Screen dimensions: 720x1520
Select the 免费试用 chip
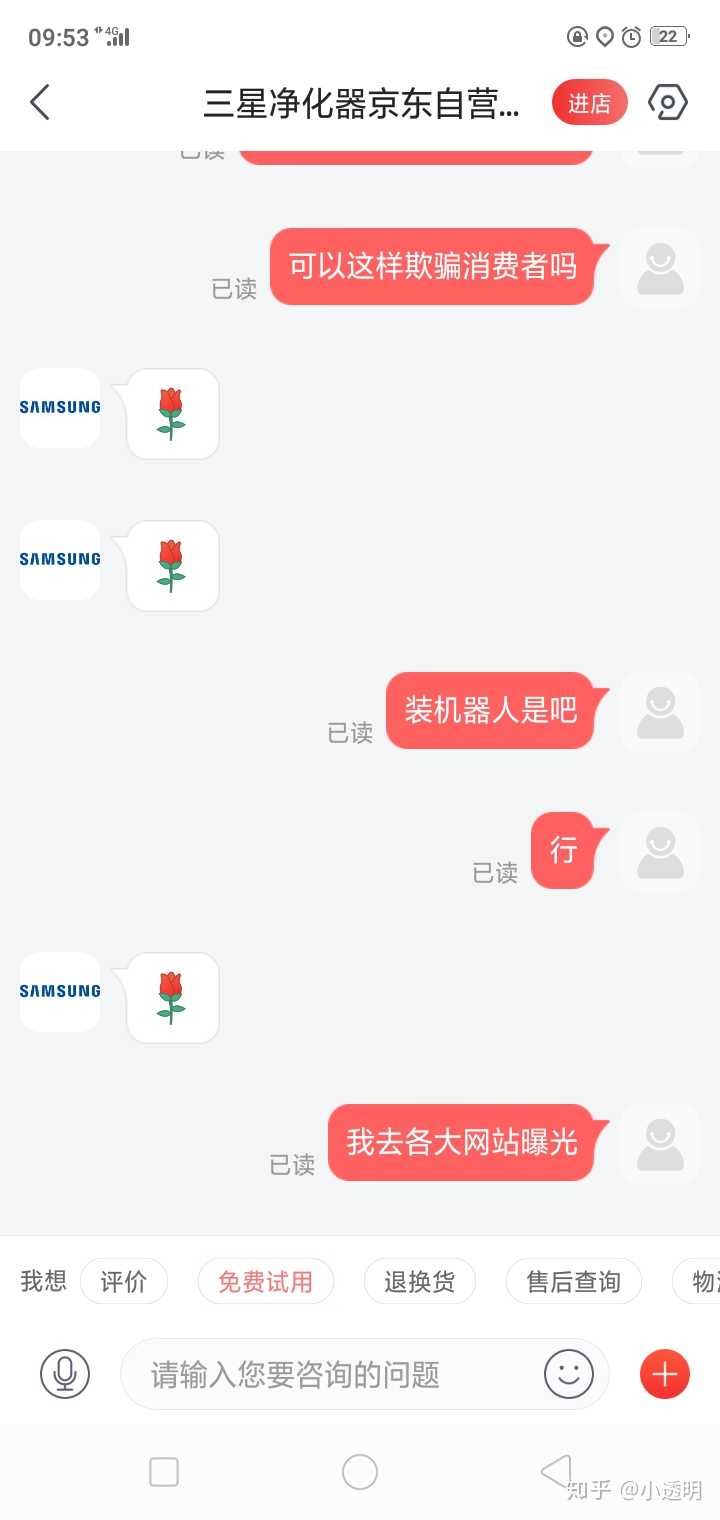pyautogui.click(x=265, y=1282)
